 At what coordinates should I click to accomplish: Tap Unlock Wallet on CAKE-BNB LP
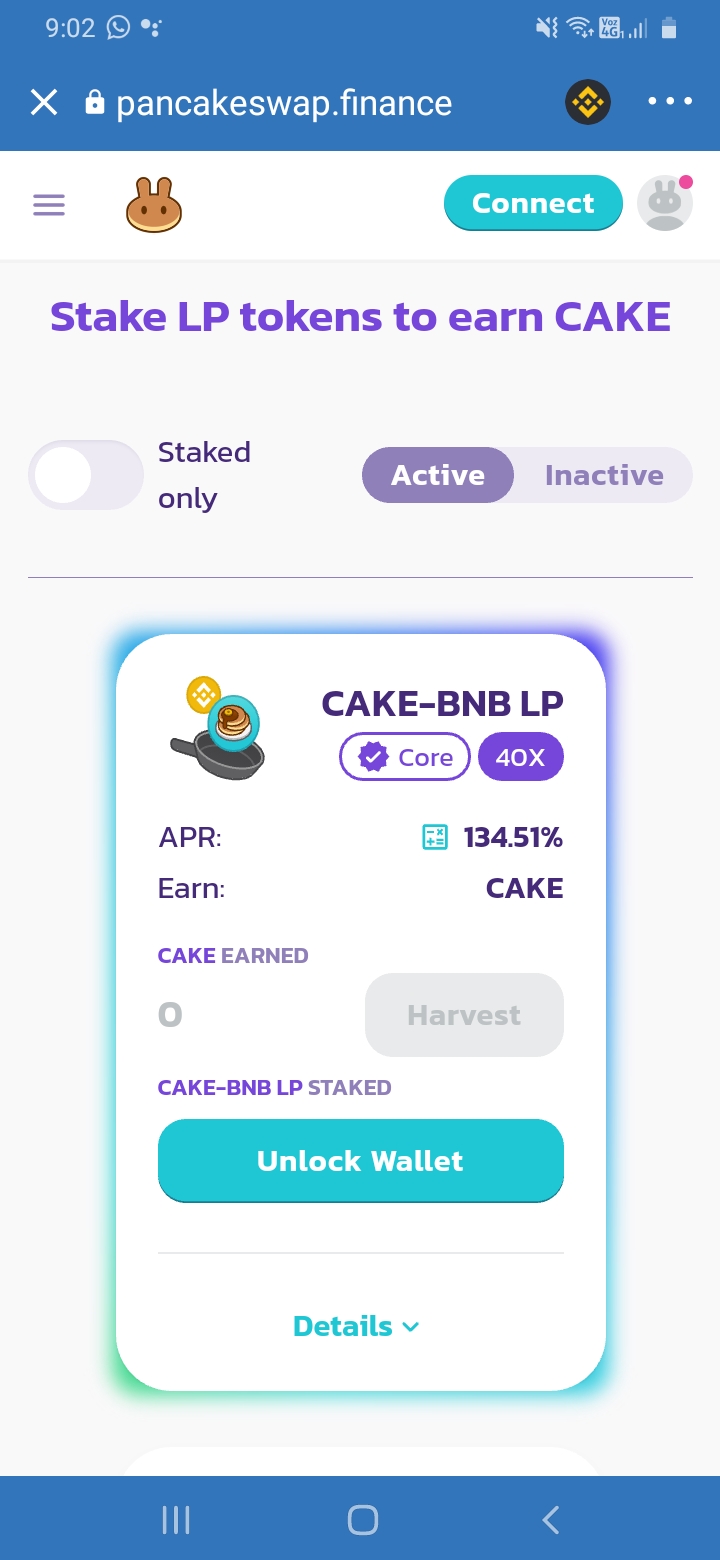pos(360,1160)
